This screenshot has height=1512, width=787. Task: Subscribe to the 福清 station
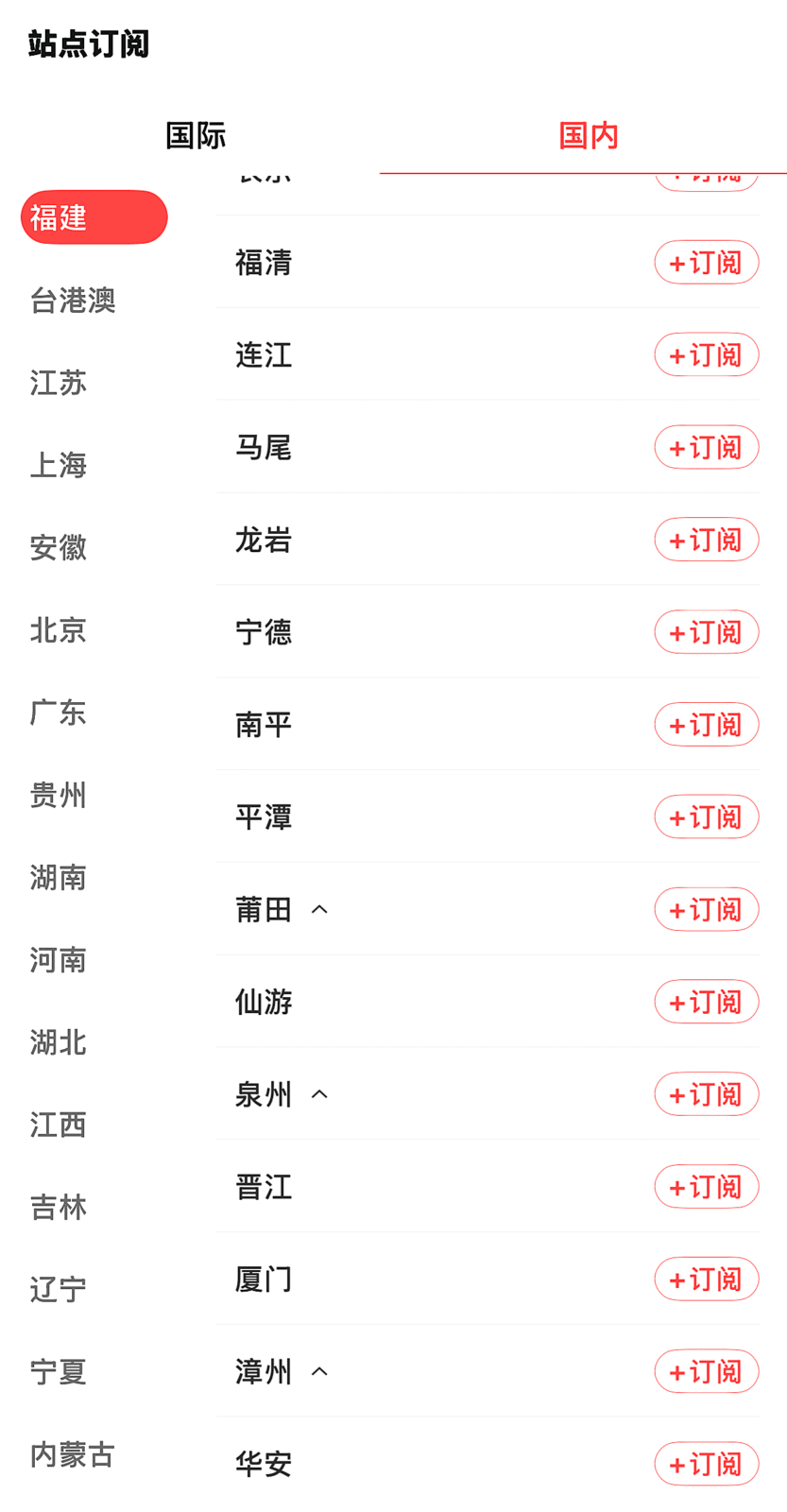pyautogui.click(x=706, y=263)
